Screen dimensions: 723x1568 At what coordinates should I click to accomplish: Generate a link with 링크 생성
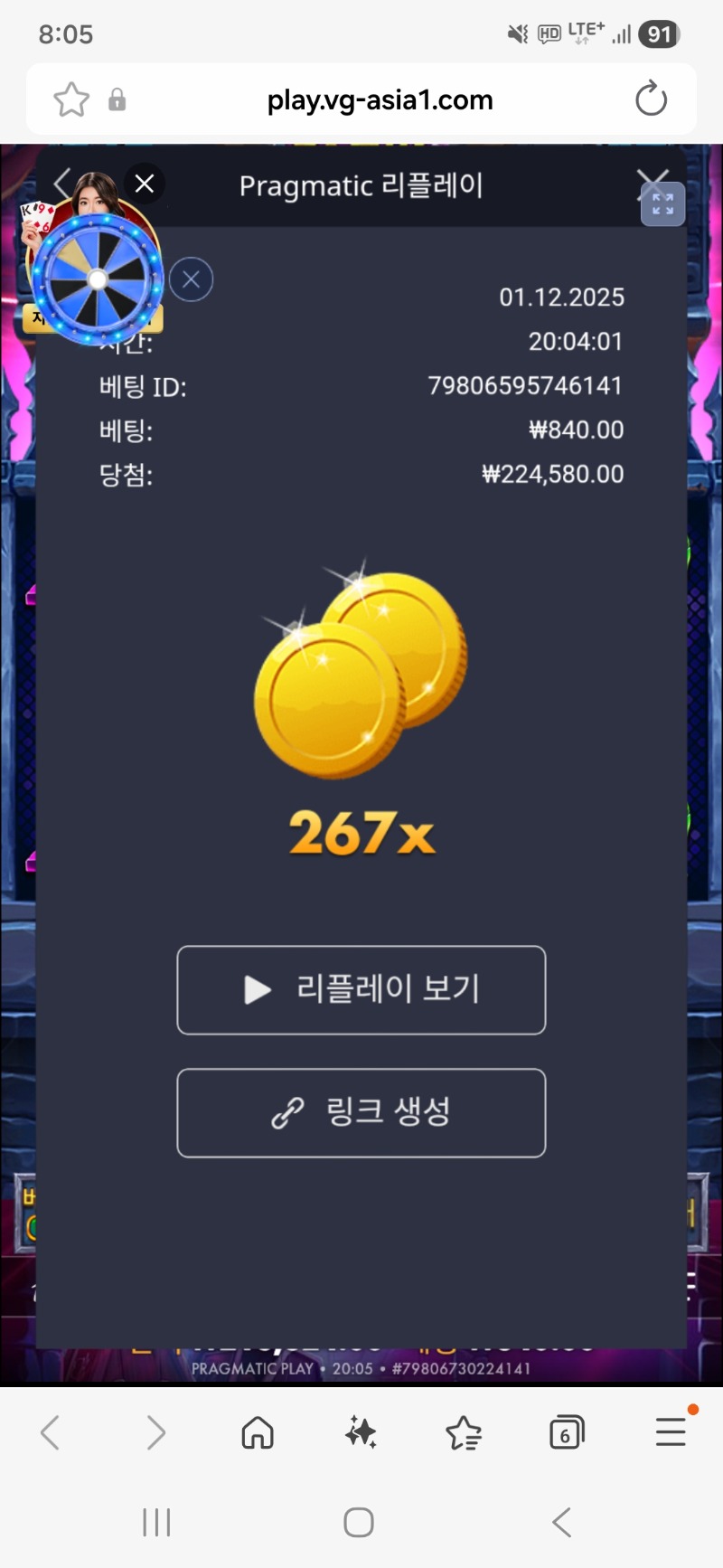(361, 1112)
